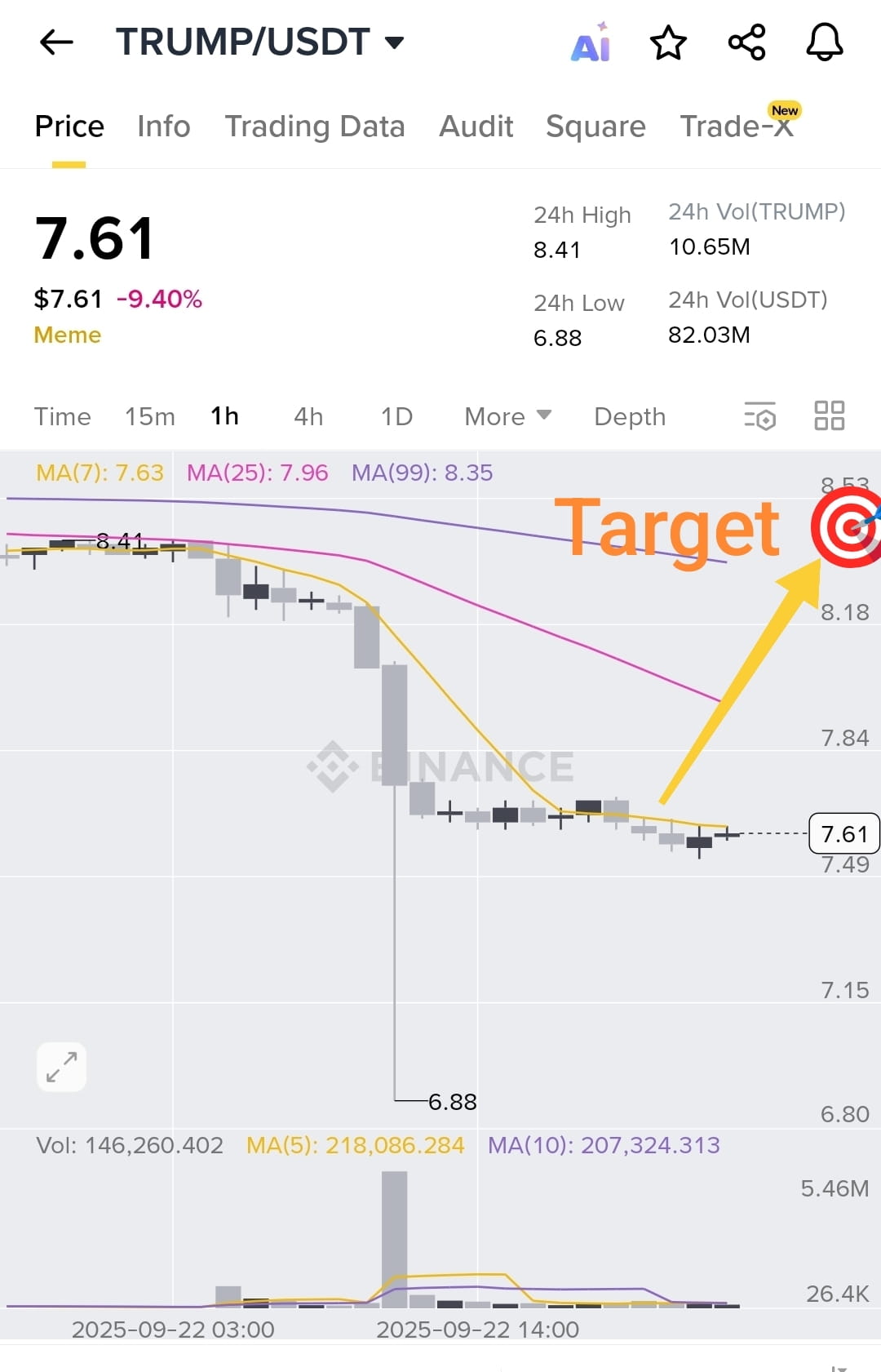View the Audit tab
The width and height of the screenshot is (881, 1372).
476,127
